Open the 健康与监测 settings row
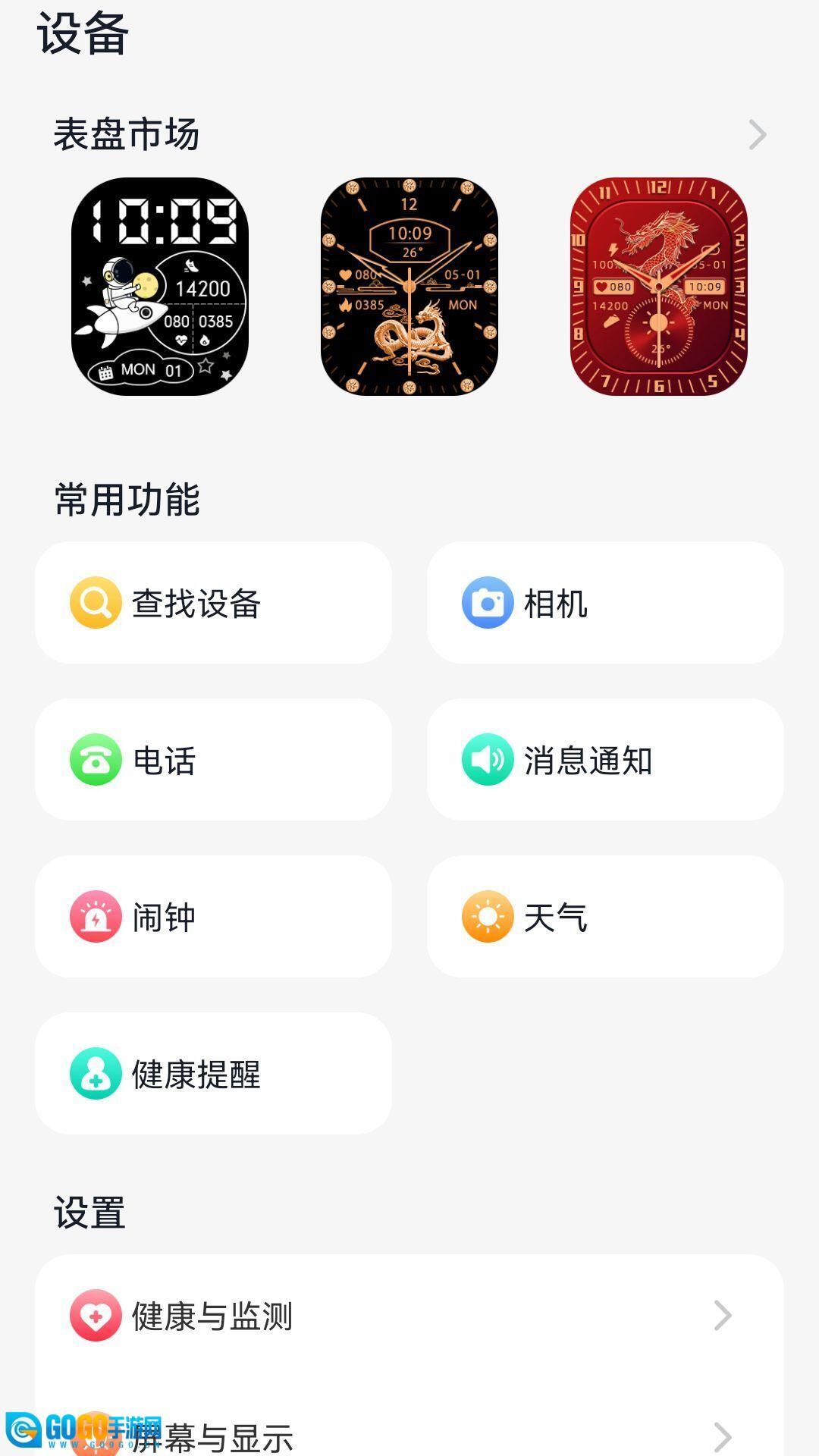 pos(409,1316)
